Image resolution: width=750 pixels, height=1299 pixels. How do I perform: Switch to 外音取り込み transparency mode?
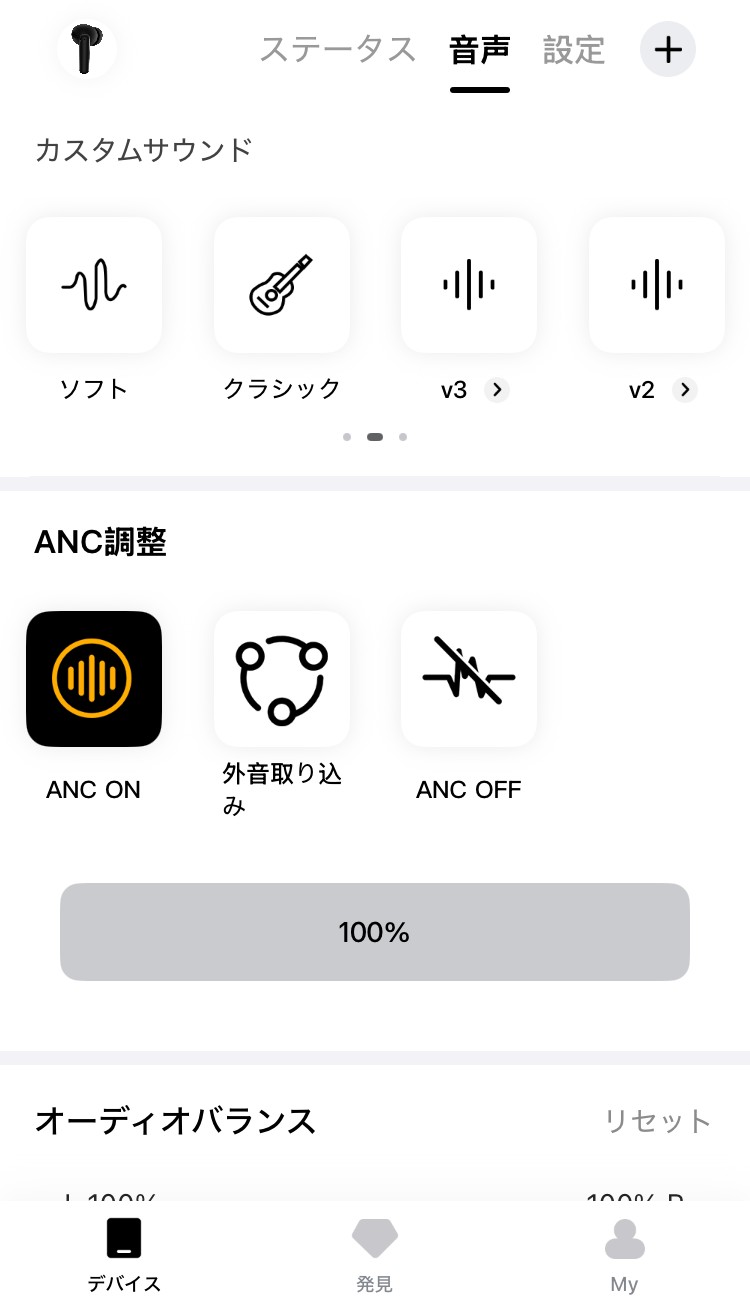click(x=281, y=678)
